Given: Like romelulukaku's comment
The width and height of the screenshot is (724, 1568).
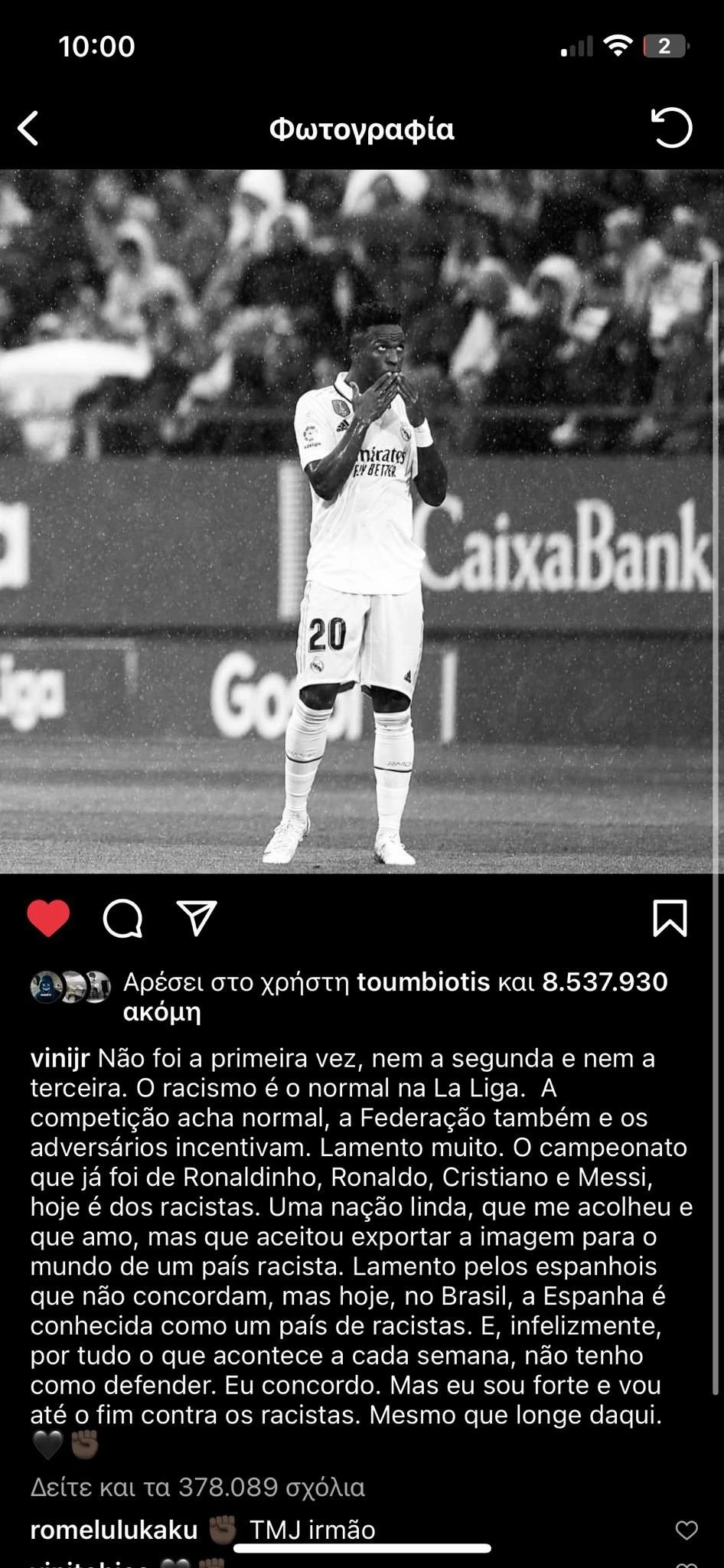Looking at the screenshot, I should (x=686, y=1530).
